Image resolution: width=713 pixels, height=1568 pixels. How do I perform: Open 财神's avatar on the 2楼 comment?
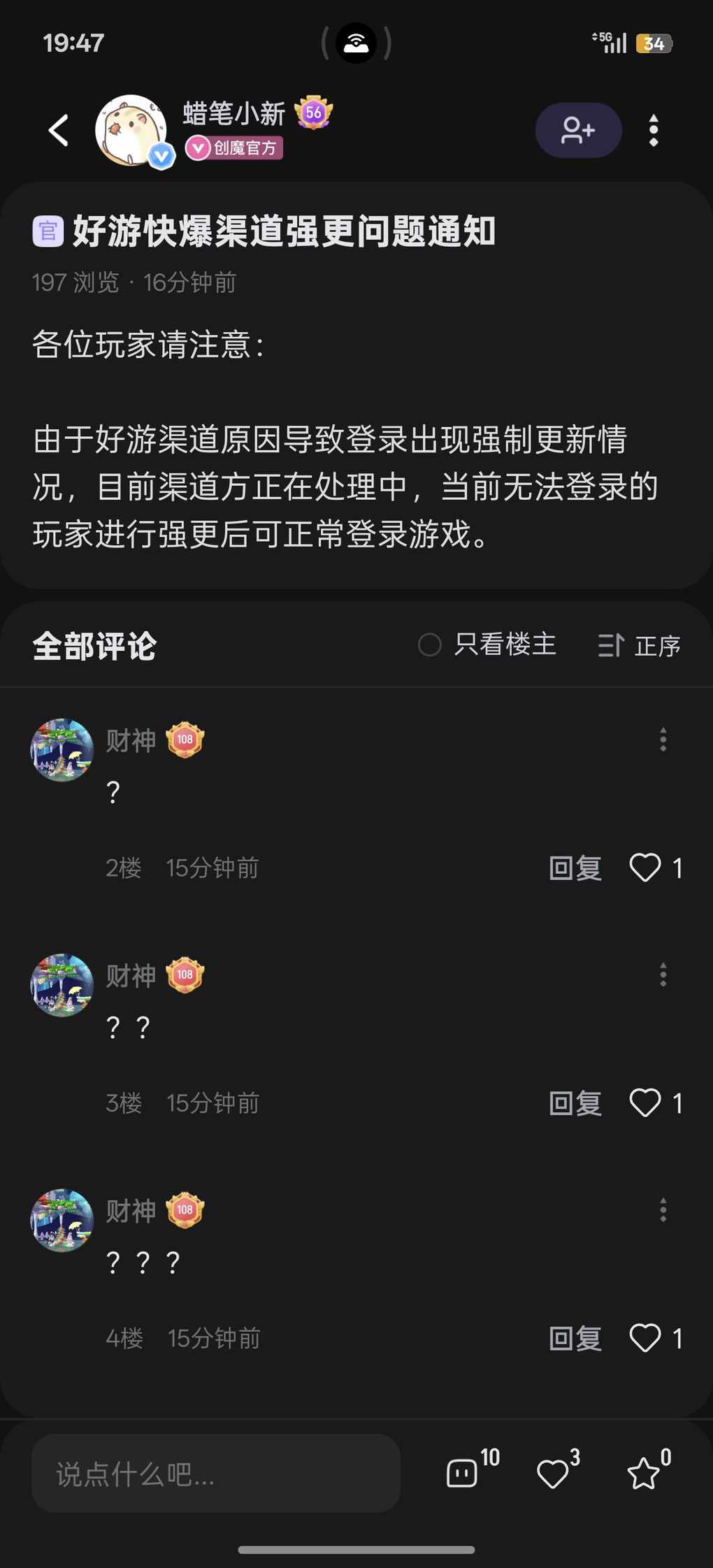[x=62, y=749]
